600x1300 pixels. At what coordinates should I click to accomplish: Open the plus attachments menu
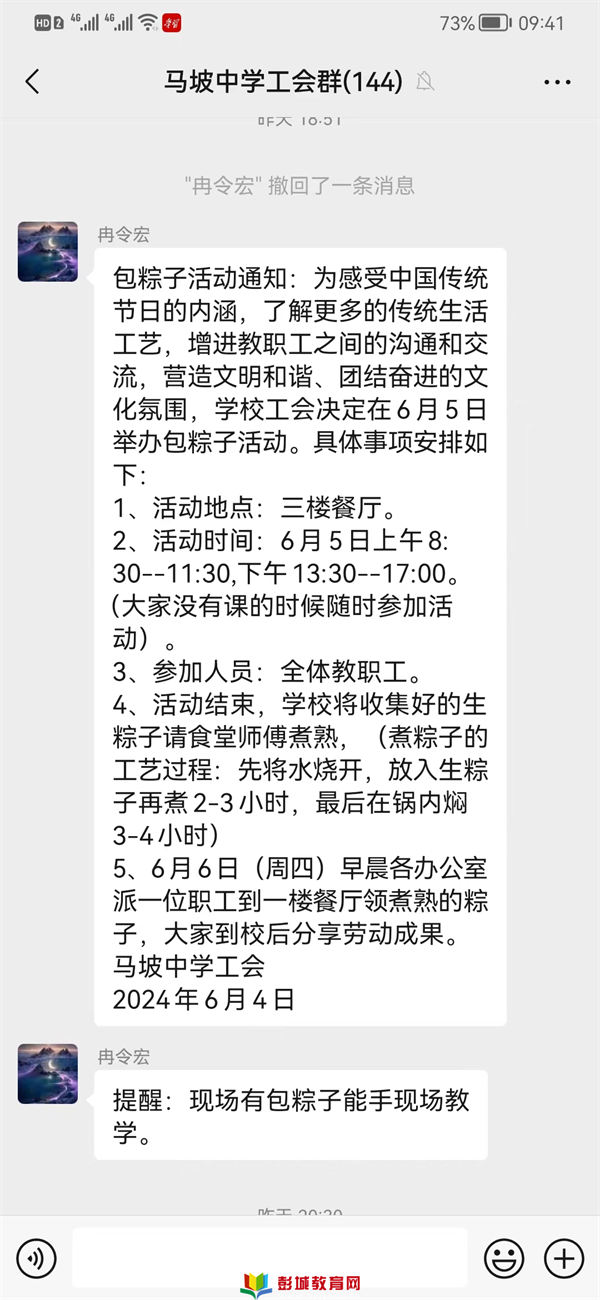tap(564, 1257)
